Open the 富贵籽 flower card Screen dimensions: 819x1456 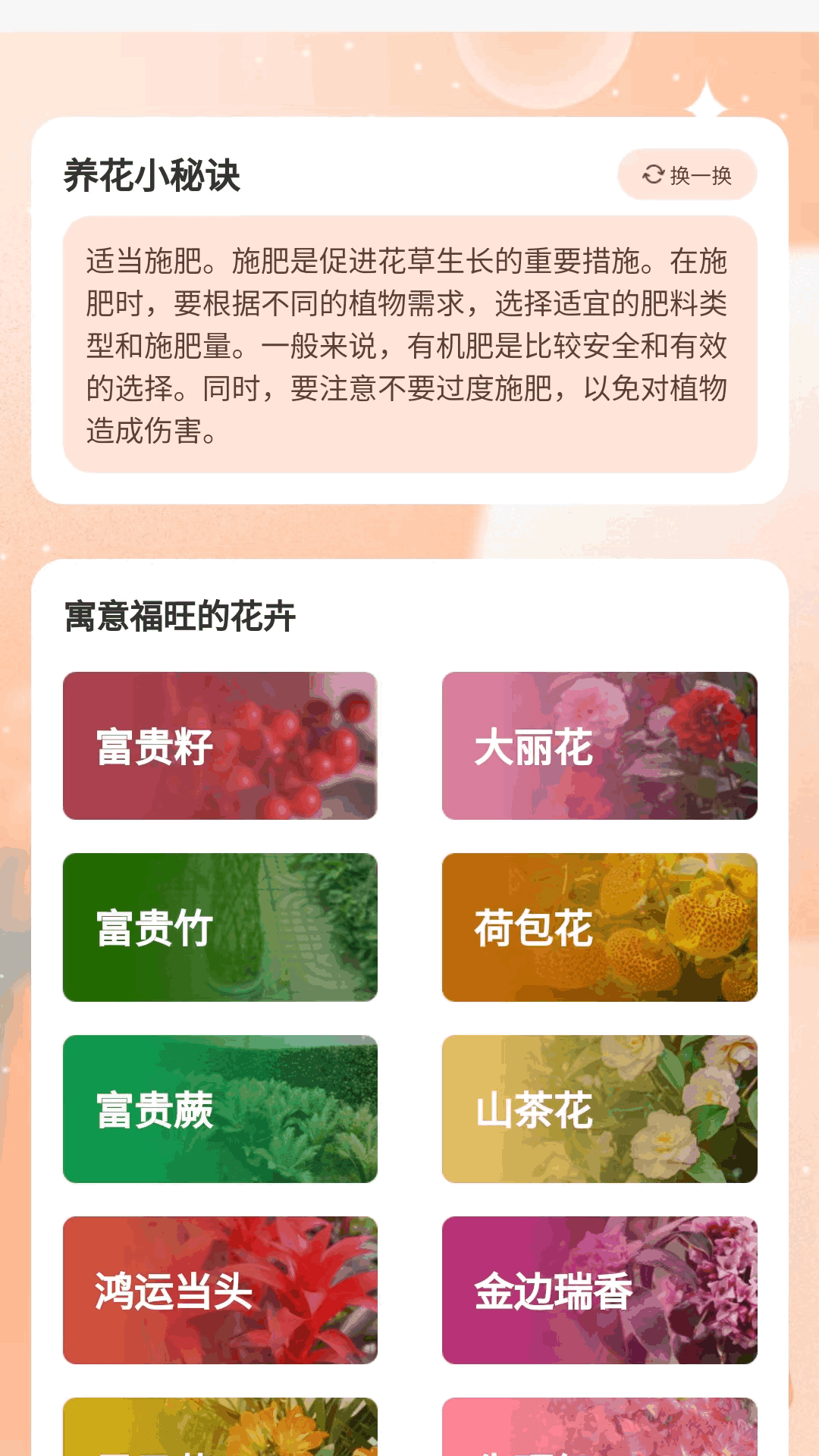220,745
